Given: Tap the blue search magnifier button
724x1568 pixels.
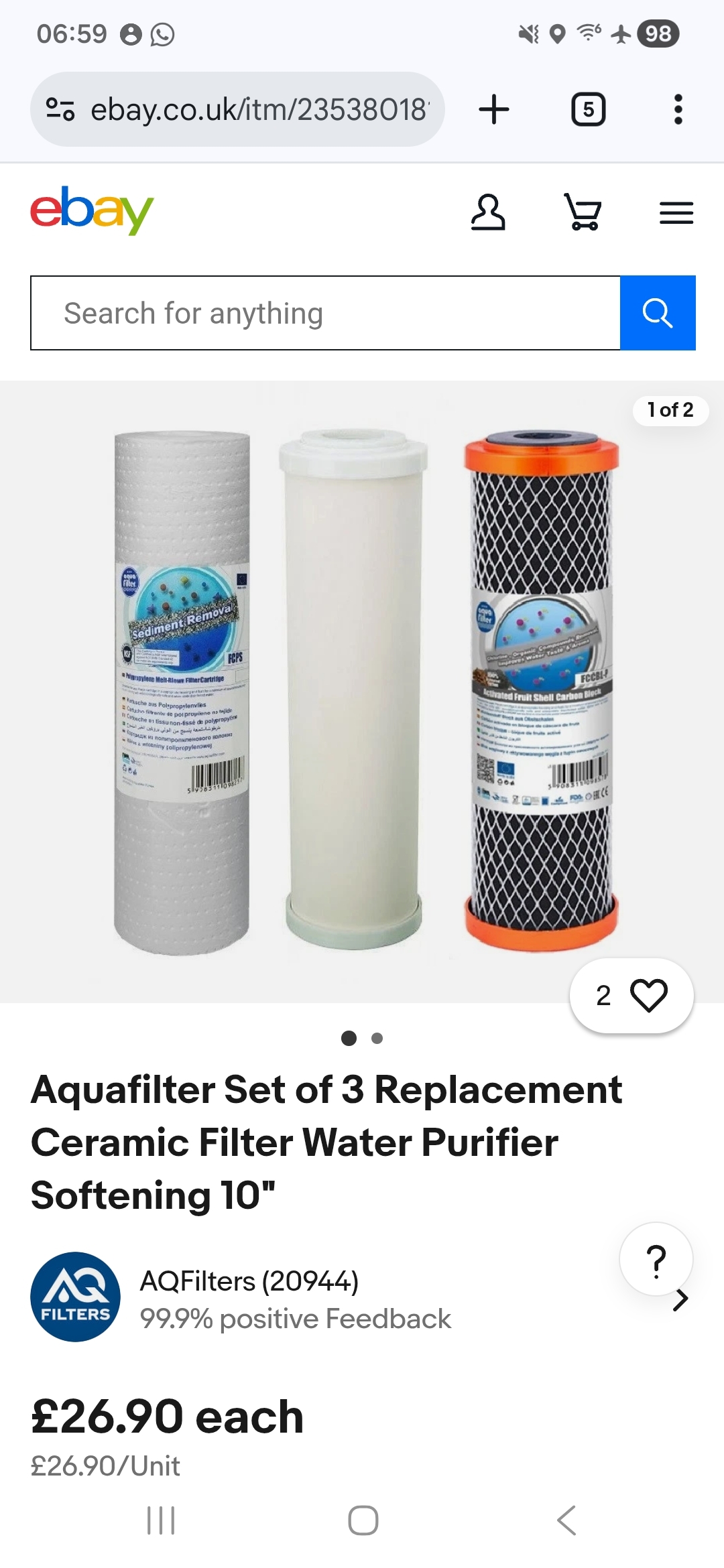Looking at the screenshot, I should click(658, 313).
